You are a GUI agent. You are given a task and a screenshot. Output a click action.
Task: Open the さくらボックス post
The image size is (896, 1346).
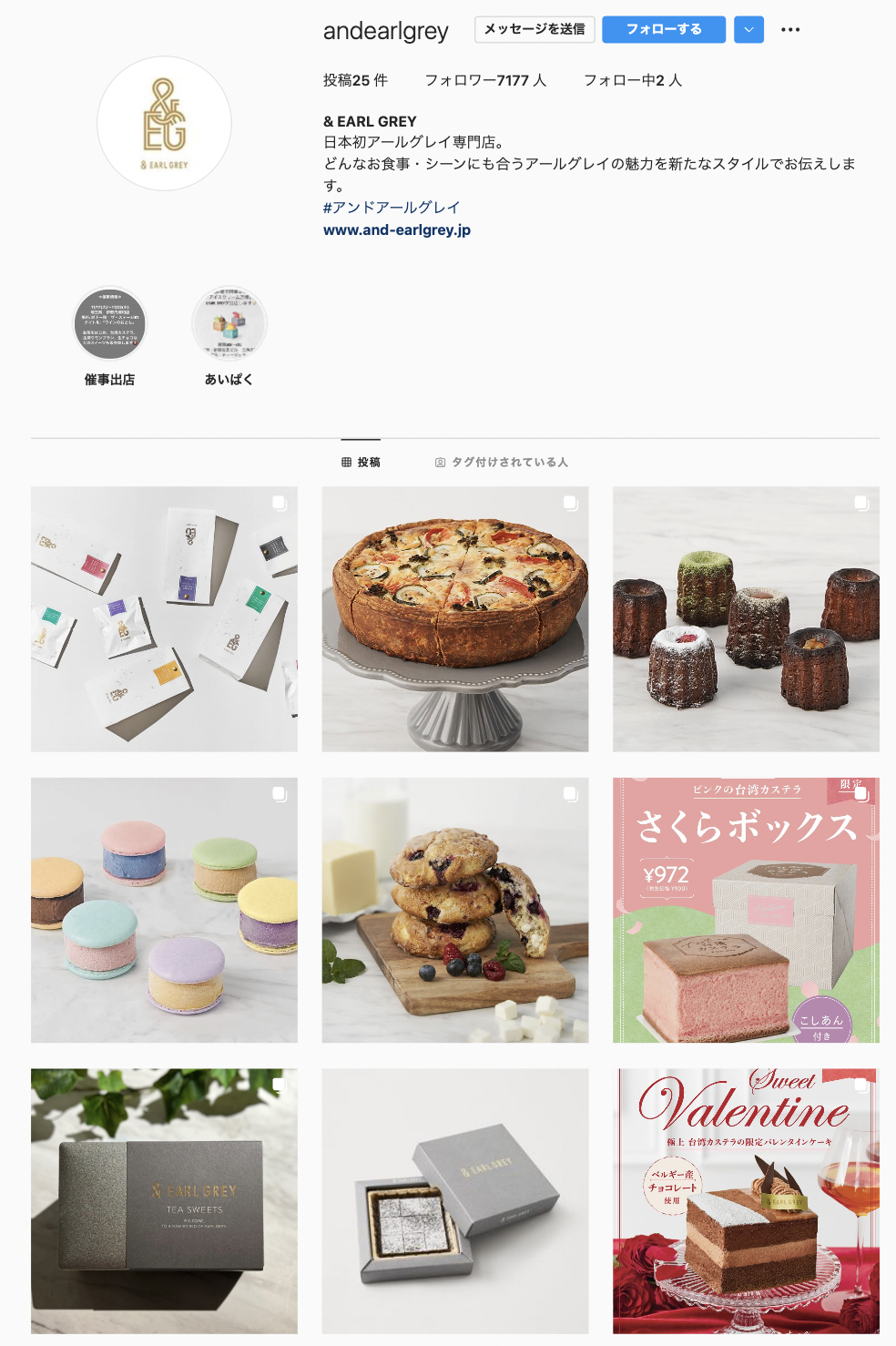746,911
